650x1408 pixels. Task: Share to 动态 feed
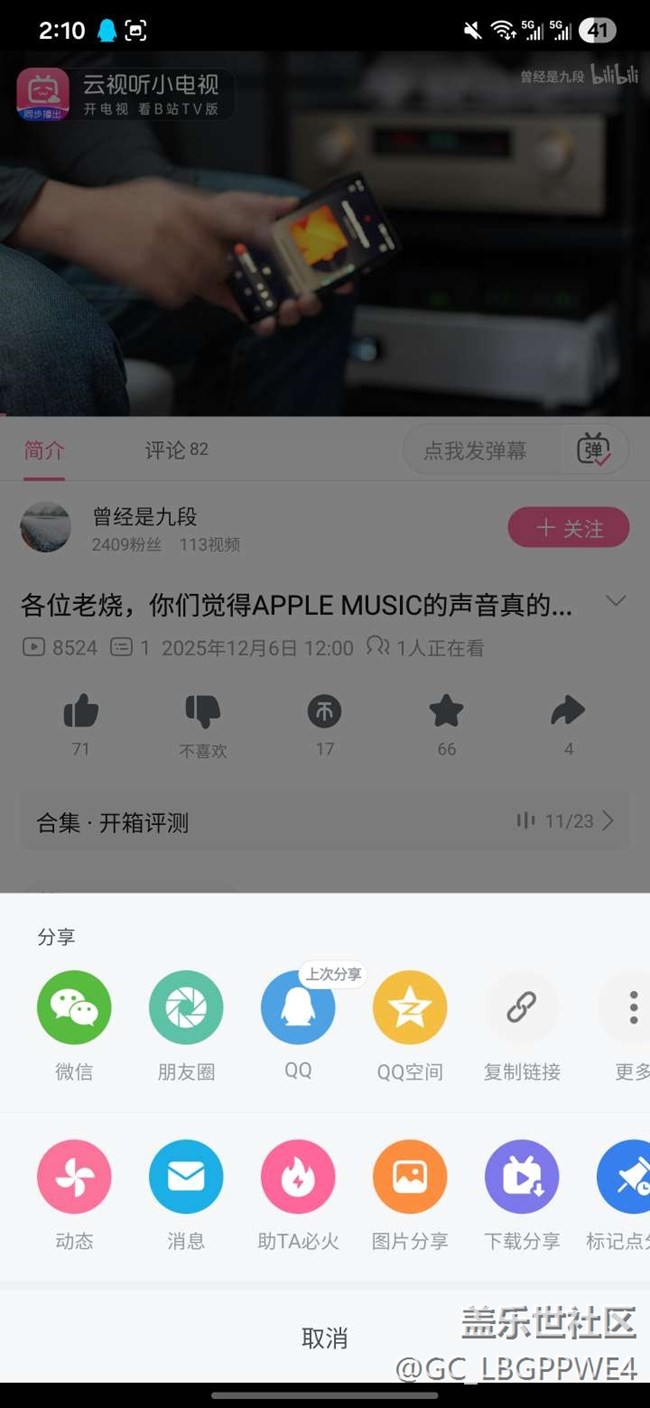[x=74, y=1177]
